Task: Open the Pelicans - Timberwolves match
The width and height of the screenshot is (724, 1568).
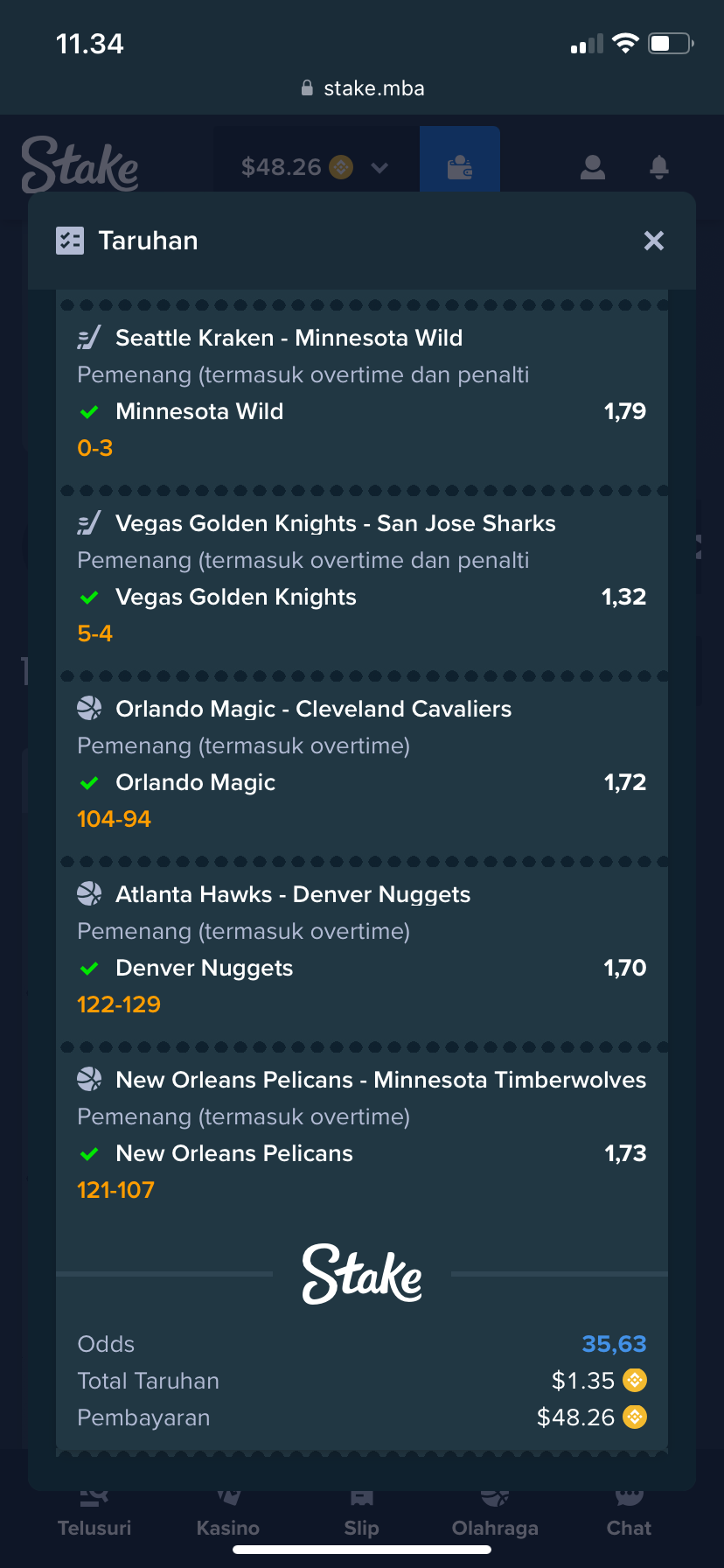Action: pos(380,1080)
